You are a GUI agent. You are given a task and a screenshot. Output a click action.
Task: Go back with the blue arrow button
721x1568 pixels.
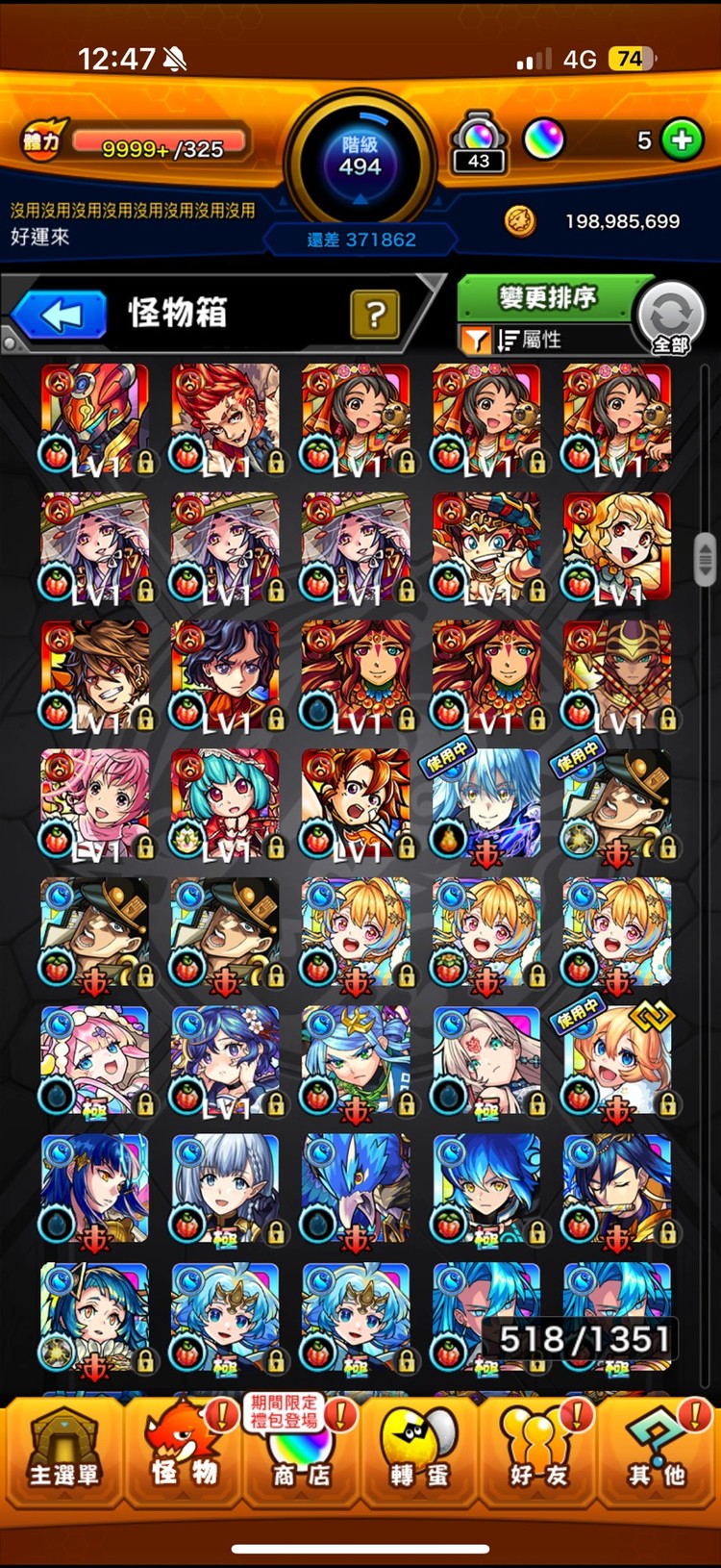pyautogui.click(x=61, y=315)
